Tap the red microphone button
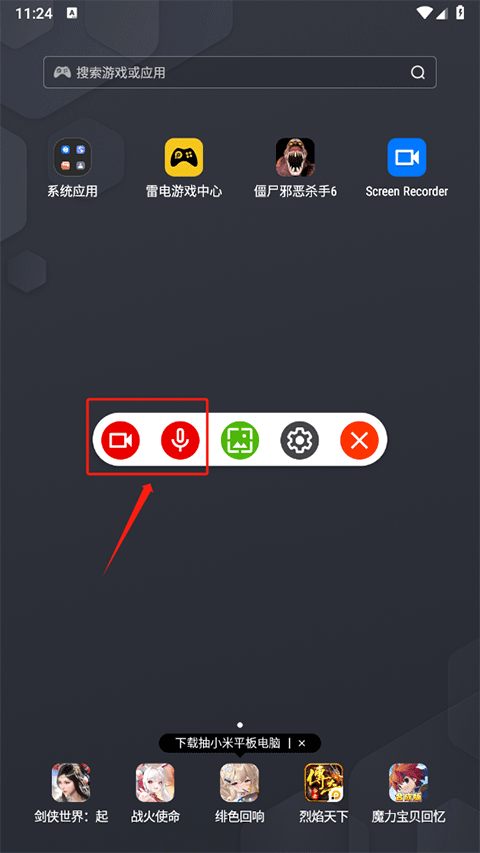The image size is (480, 853). 180,440
